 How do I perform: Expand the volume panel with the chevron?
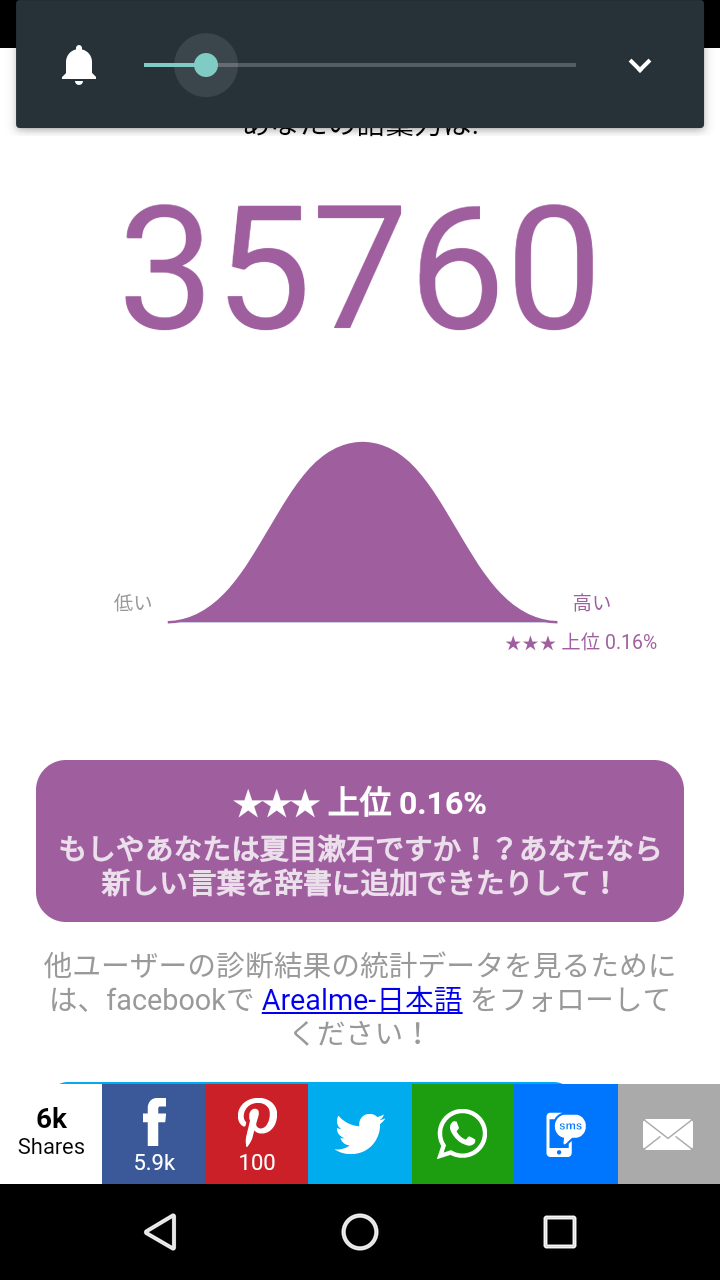pyautogui.click(x=639, y=66)
